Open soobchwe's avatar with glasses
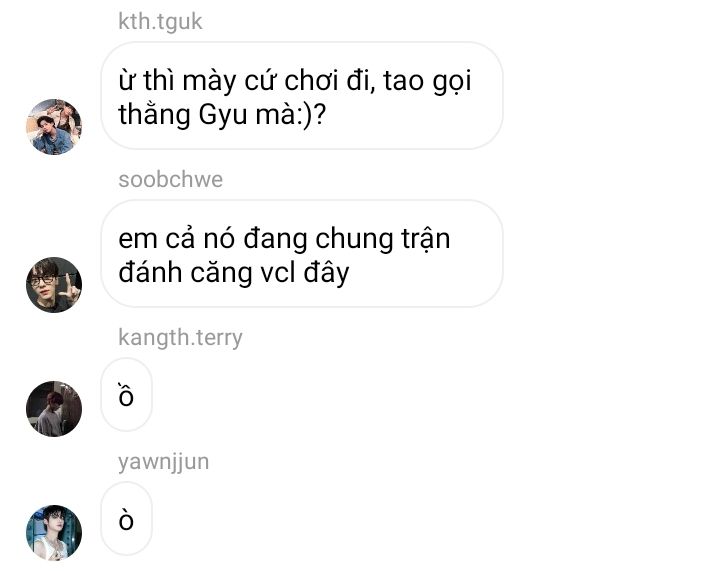Viewport: 720px width, 571px height. [x=54, y=285]
